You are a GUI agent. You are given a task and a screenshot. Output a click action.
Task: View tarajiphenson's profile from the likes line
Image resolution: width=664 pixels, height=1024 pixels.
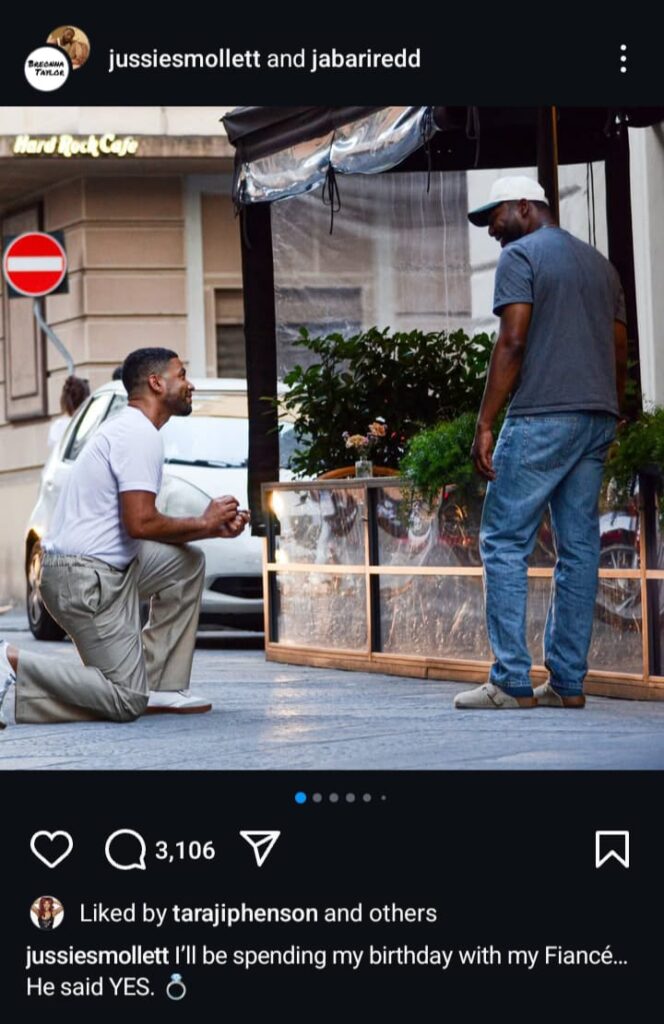(244, 913)
